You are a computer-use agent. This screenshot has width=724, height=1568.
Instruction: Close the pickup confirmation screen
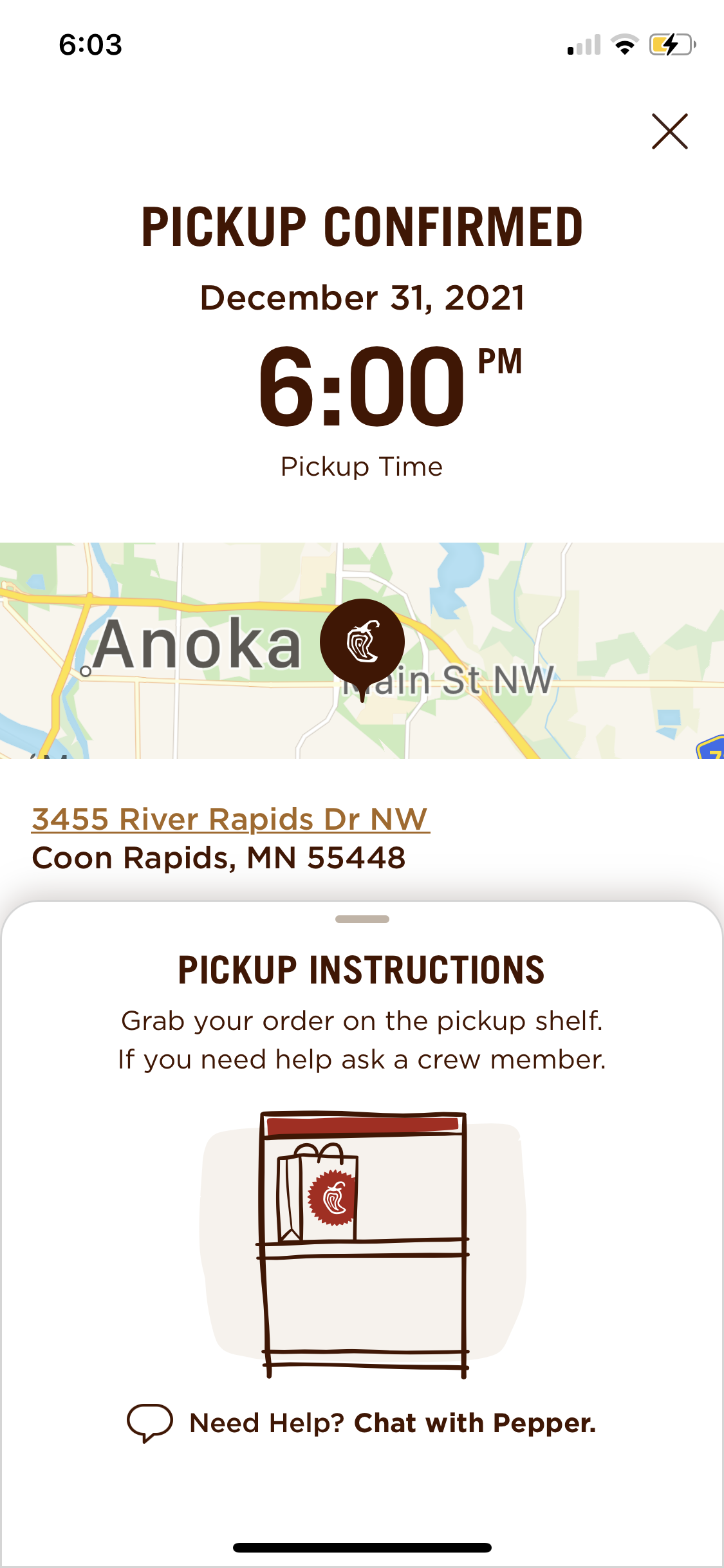click(669, 131)
